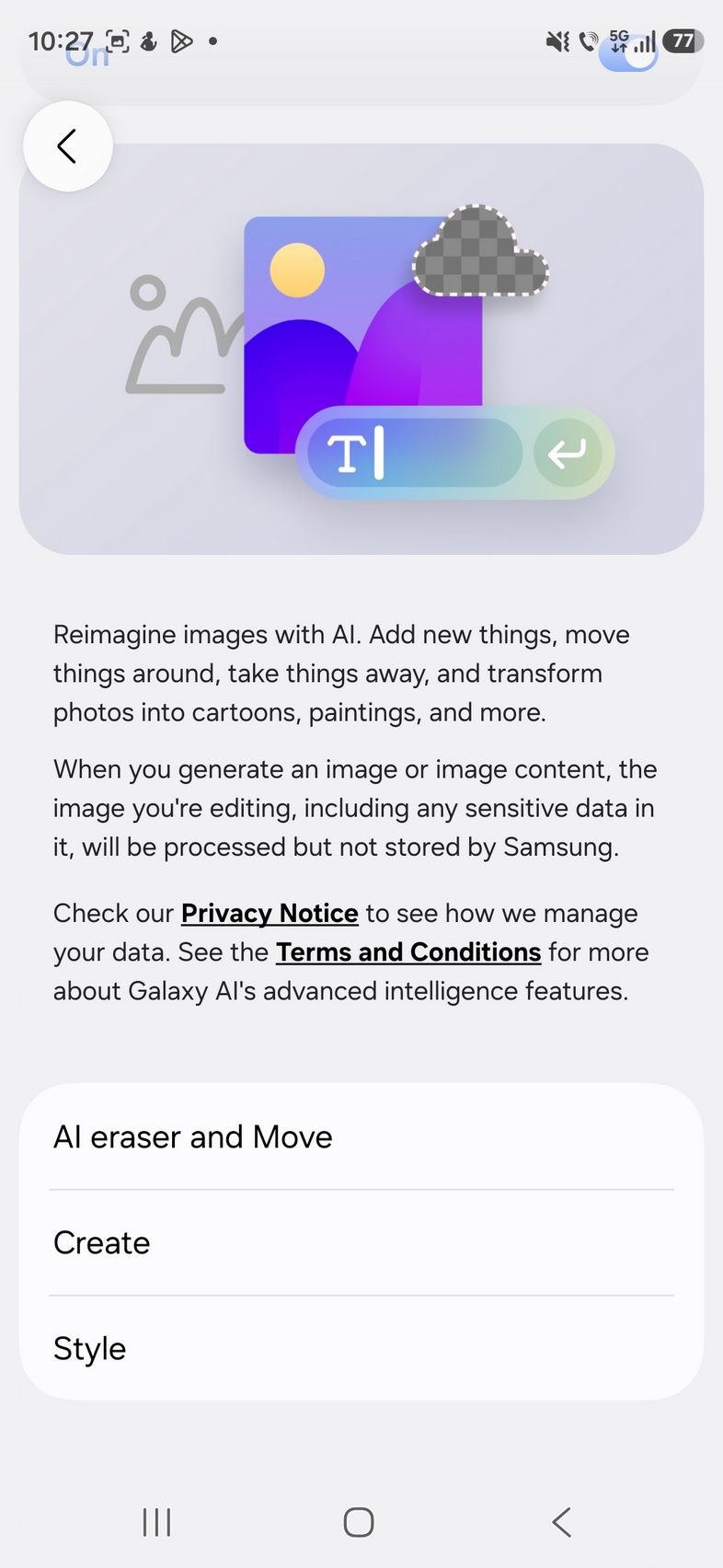This screenshot has width=723, height=1568.
Task: Tap the system home button
Action: [x=359, y=1522]
